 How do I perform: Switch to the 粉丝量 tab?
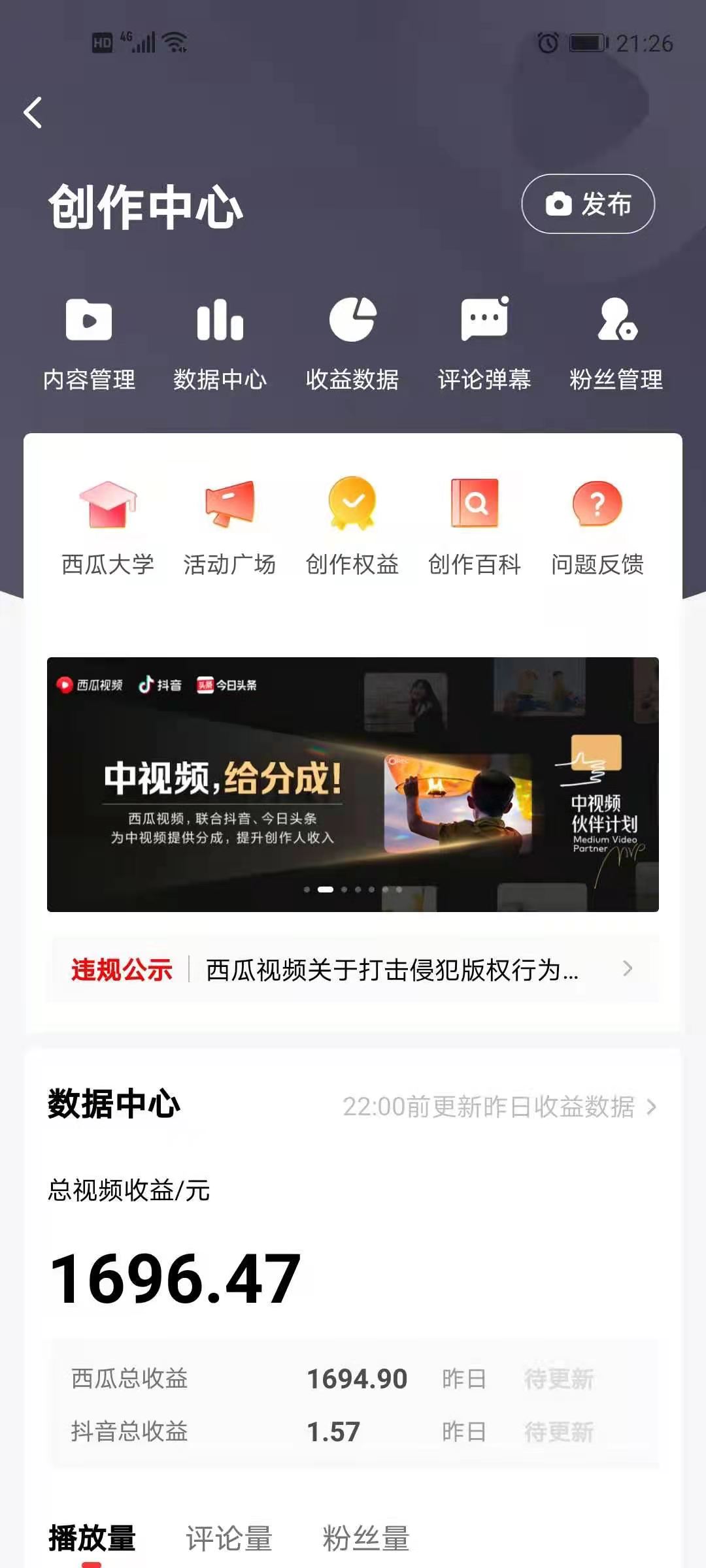coord(366,1538)
